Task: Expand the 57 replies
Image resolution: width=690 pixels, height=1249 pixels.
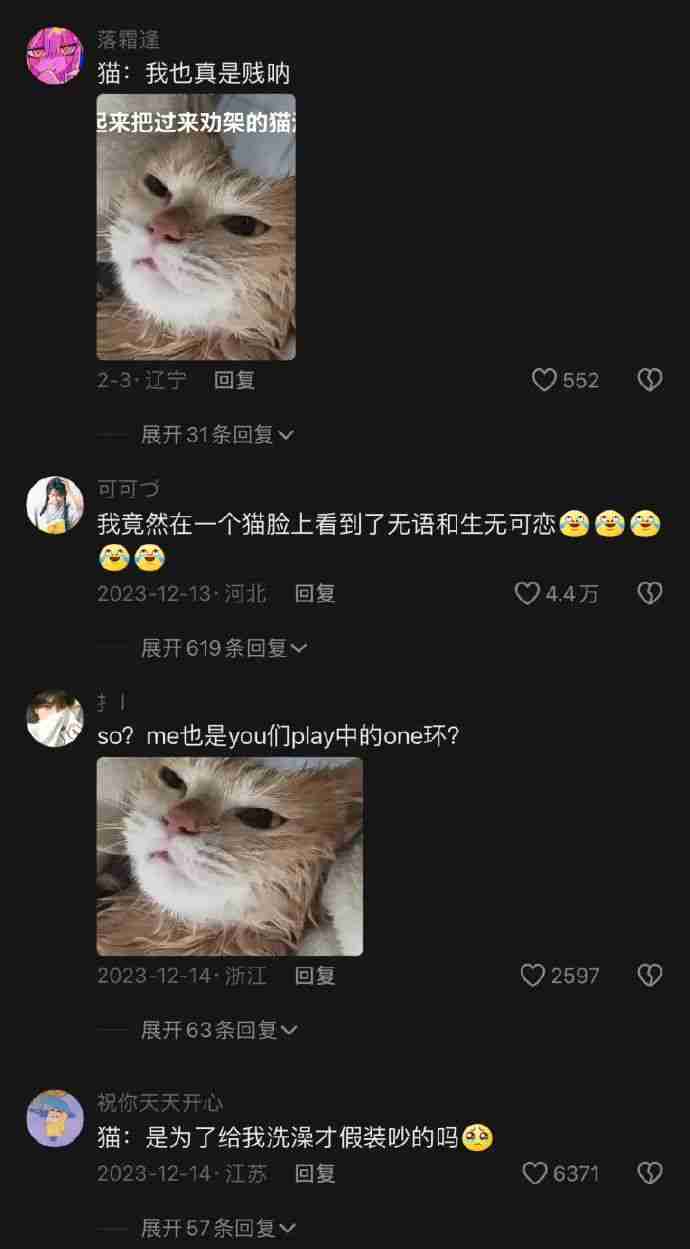Action: (x=218, y=1227)
